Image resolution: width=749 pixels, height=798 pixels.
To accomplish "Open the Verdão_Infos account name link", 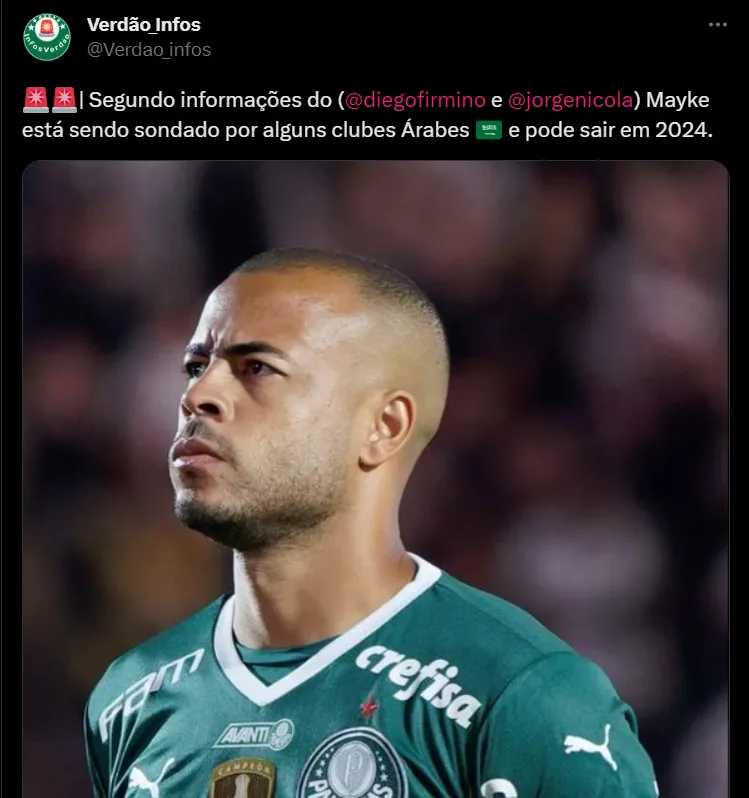I will point(143,24).
